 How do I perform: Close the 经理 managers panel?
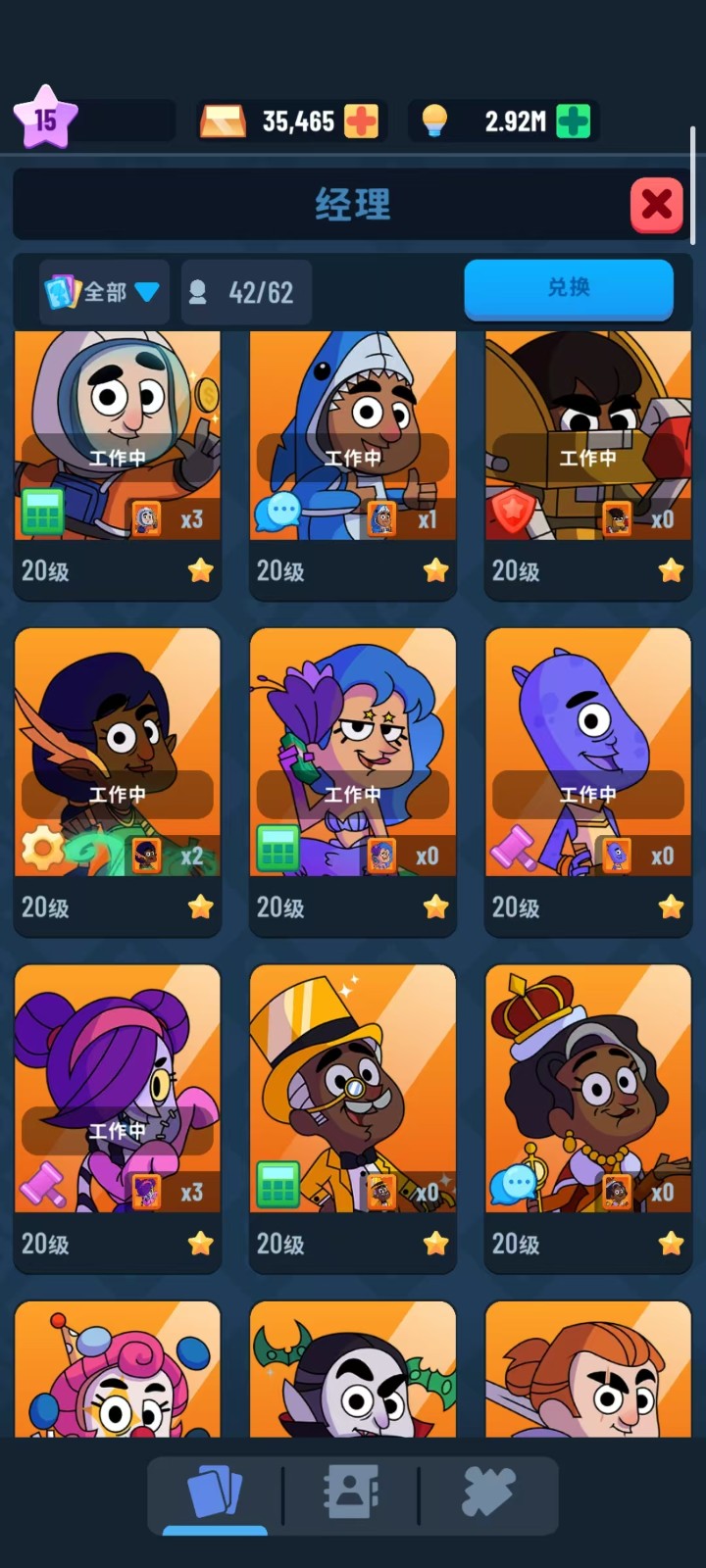(656, 205)
